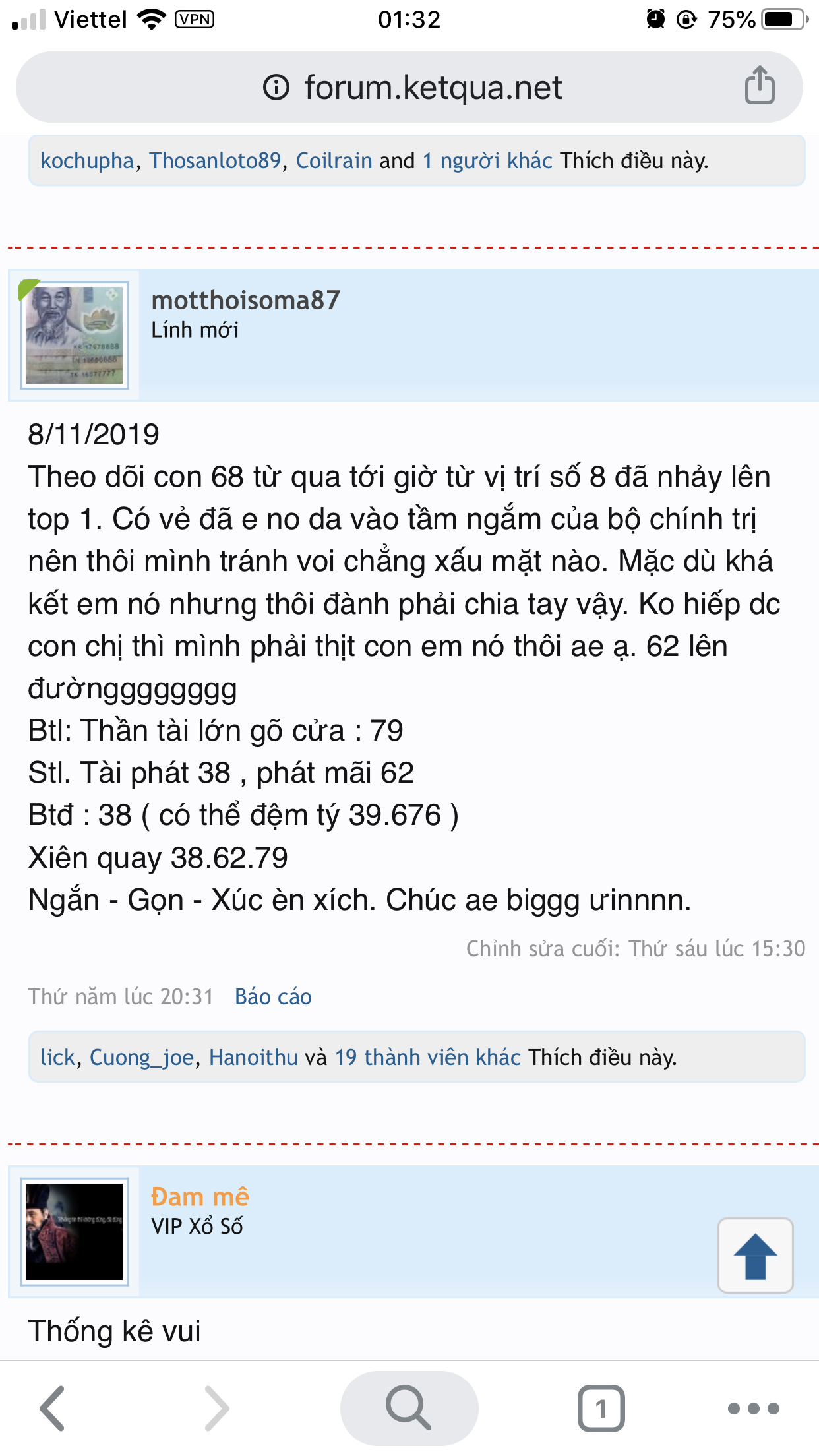The image size is (819, 1456).
Task: Go back with the browser back arrow
Action: 53,1409
